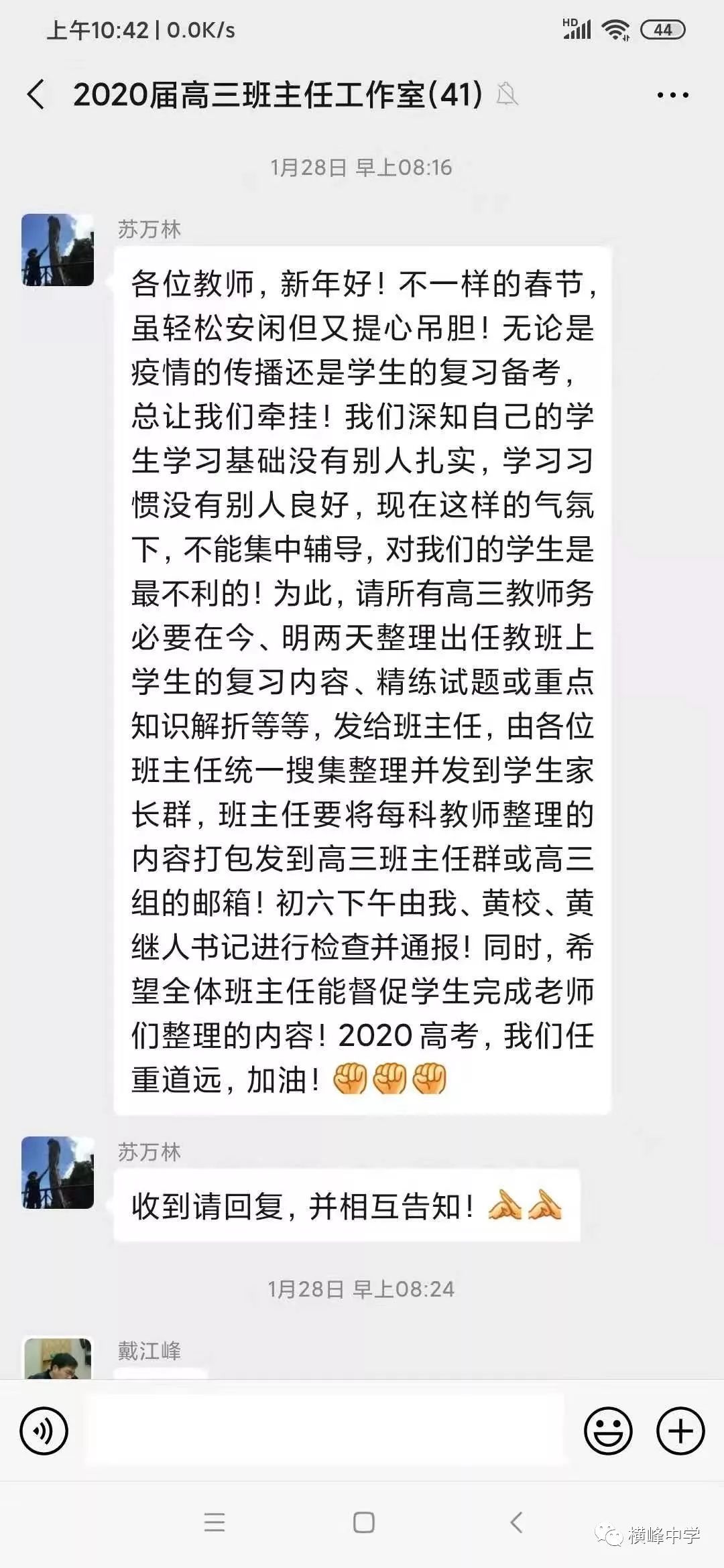Screen dimensions: 724x1568
Task: Go back from the group chat
Action: pos(37,94)
